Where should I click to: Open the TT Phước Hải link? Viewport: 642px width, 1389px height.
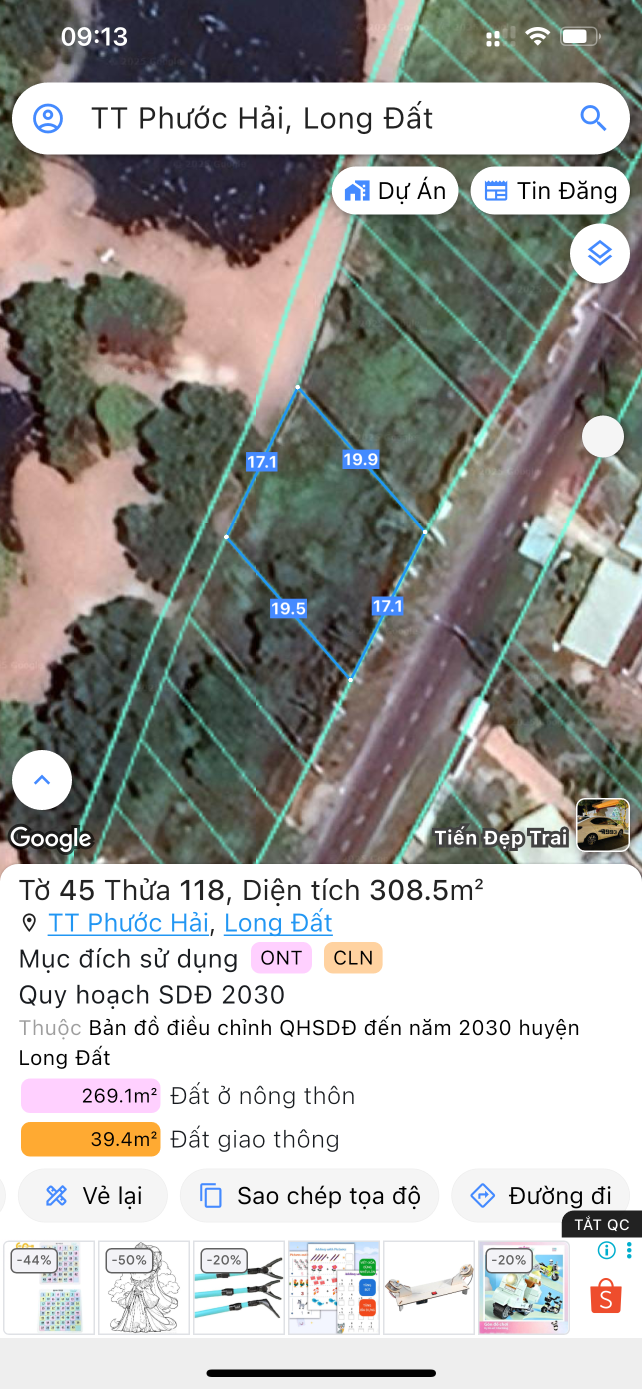(128, 923)
